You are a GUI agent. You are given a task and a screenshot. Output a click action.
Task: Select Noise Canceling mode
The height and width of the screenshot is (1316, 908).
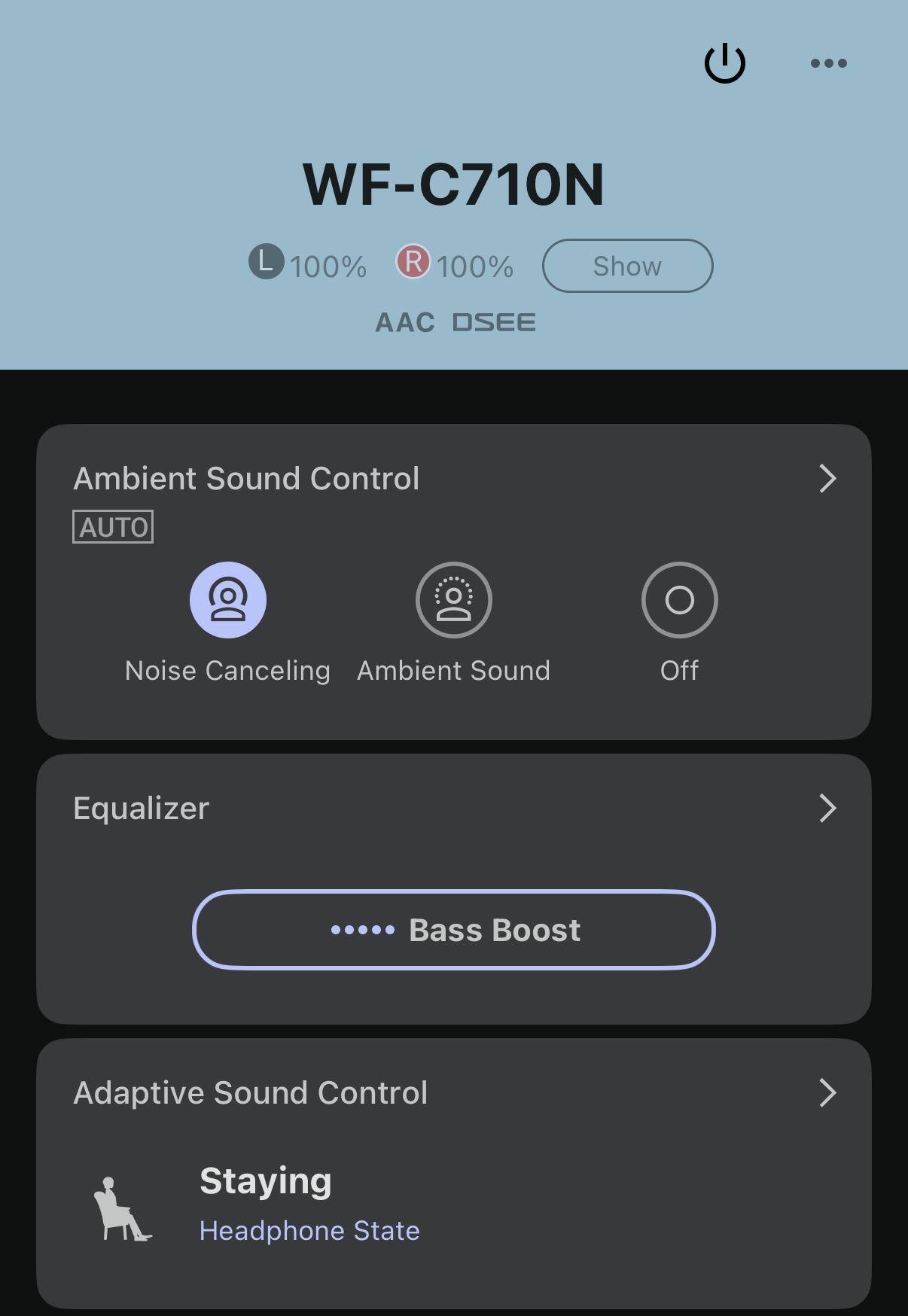pos(228,600)
